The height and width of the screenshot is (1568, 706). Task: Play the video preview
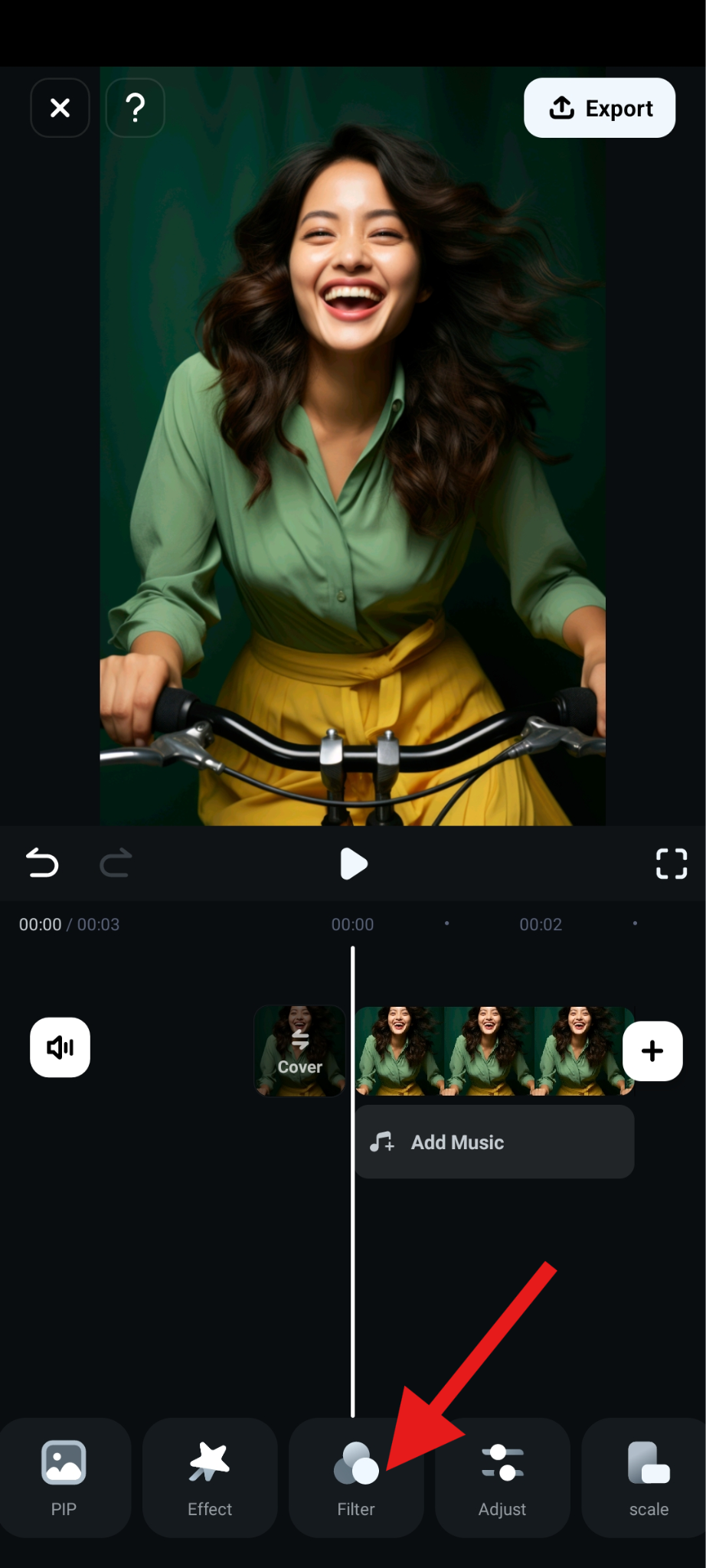[353, 864]
